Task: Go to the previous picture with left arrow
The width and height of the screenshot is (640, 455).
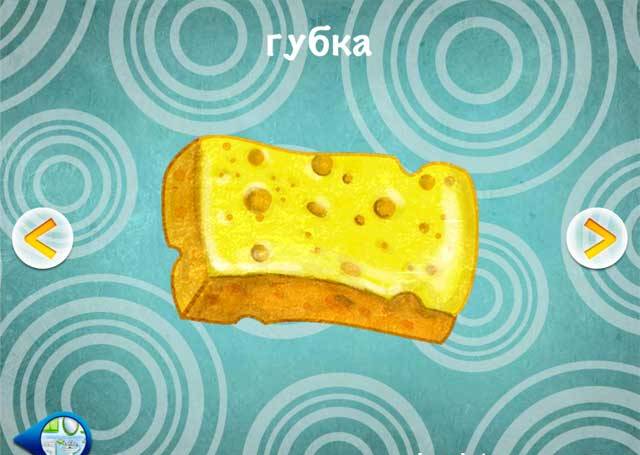Action: (x=42, y=240)
